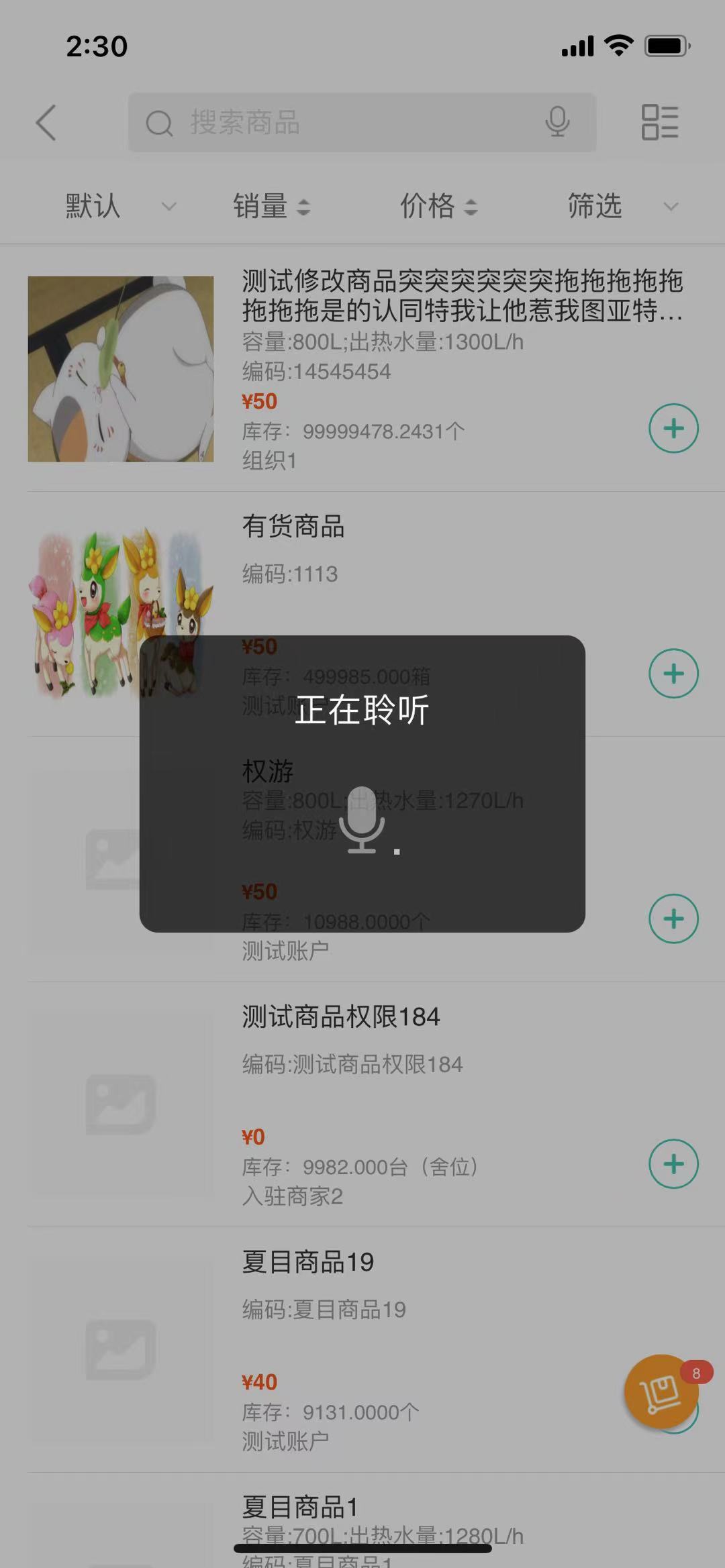Add product with code 14545454 to cart
This screenshot has width=725, height=1568.
click(x=673, y=428)
